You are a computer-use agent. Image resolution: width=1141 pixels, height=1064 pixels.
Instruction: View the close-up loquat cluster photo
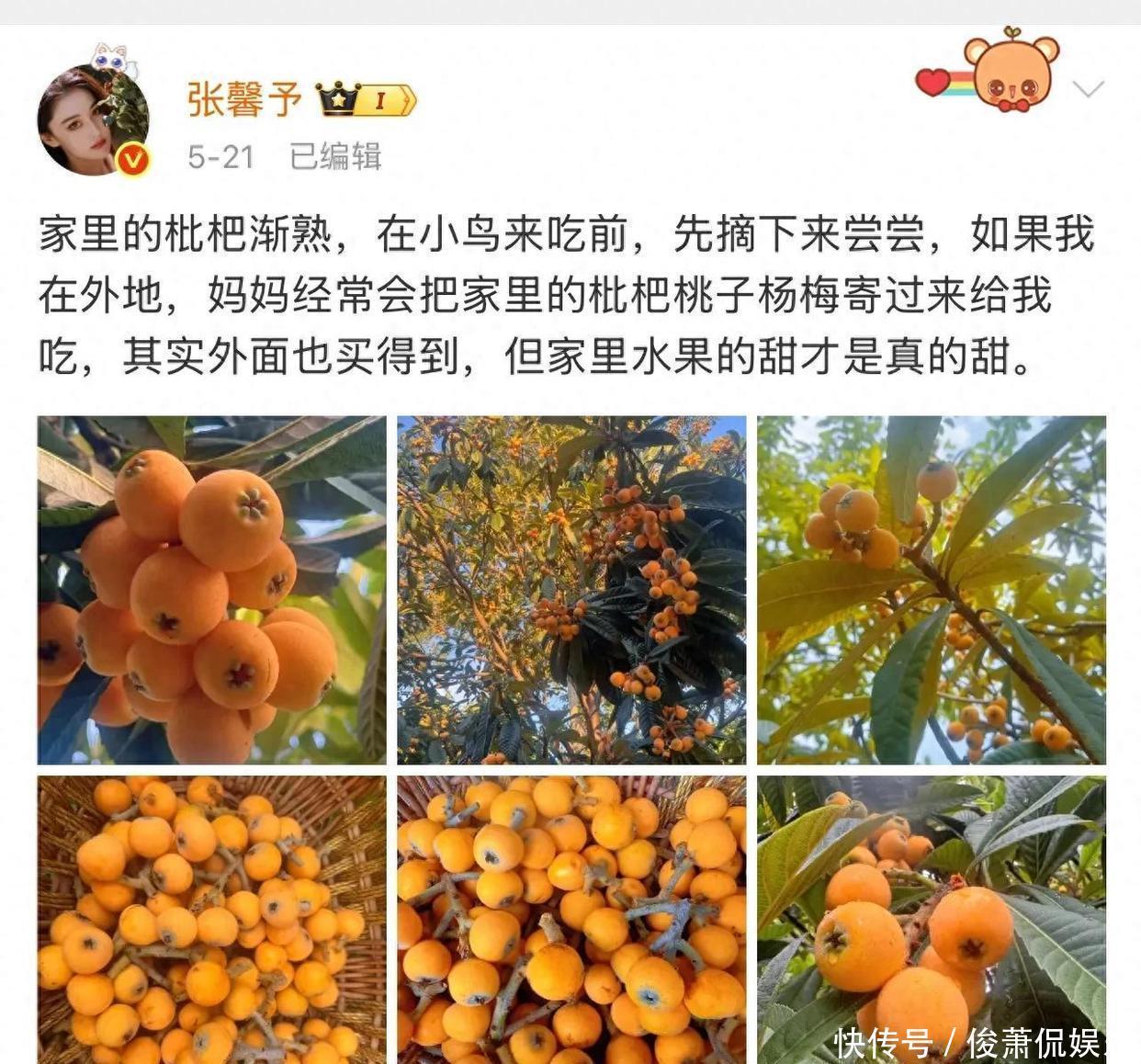(x=212, y=590)
